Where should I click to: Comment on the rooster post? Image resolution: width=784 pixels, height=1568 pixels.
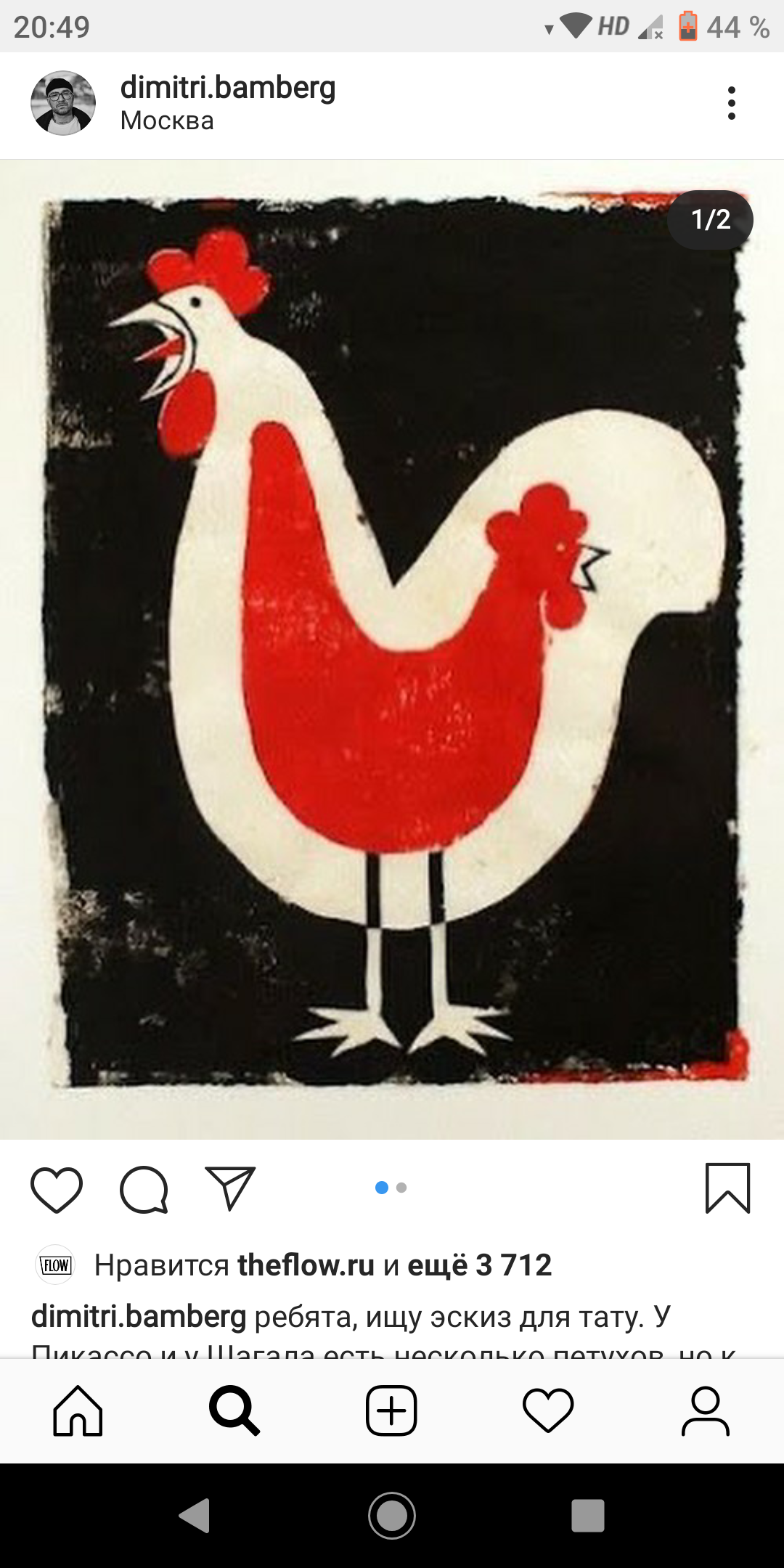144,1190
